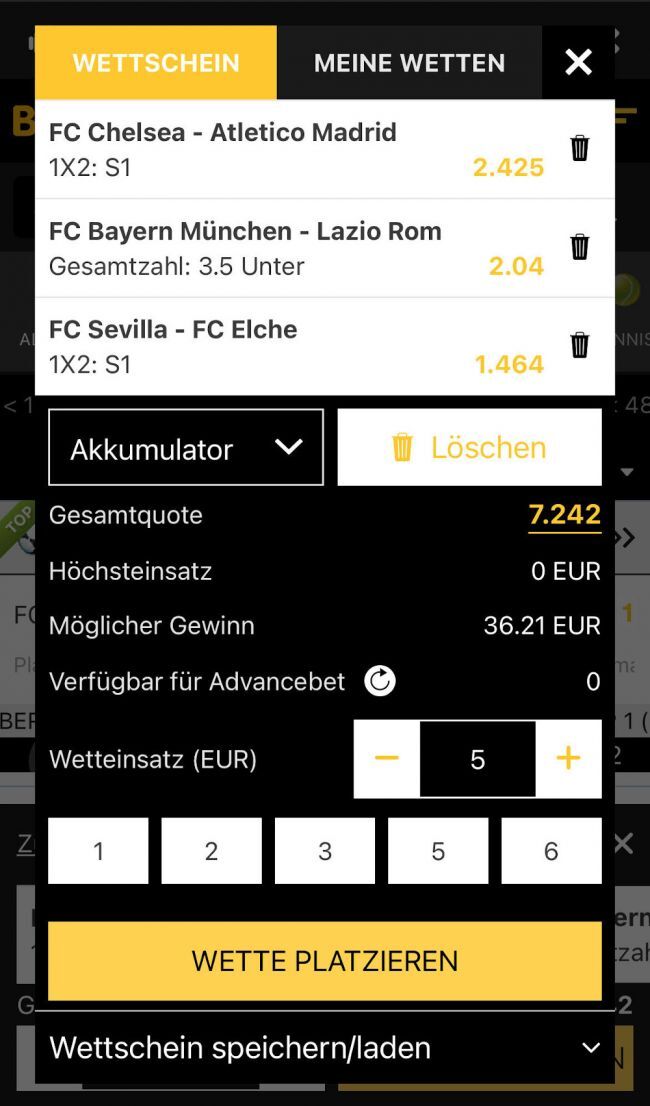Increase the stake with the plus button
Image resolution: width=650 pixels, height=1106 pixels.
tap(568, 759)
